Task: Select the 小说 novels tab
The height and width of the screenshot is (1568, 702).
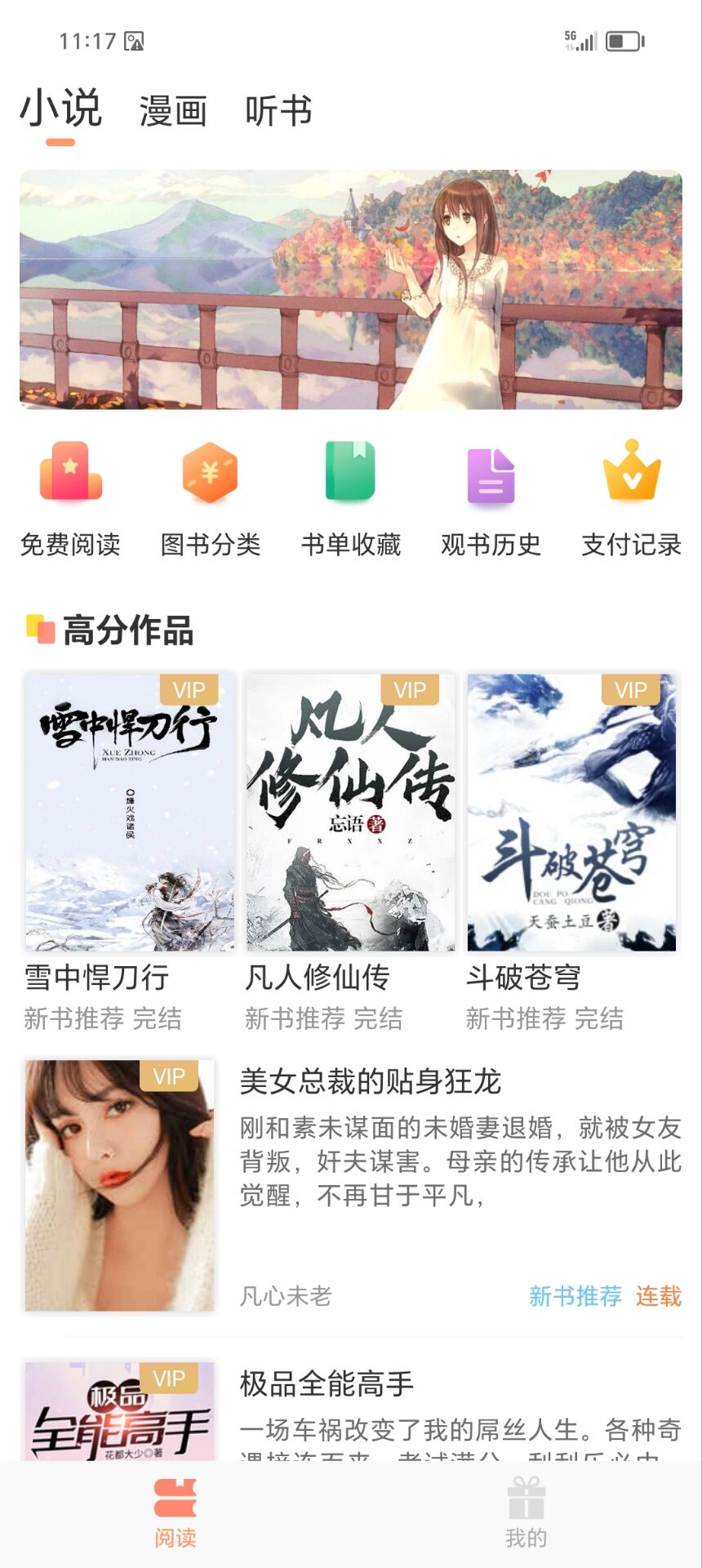Action: click(x=61, y=111)
